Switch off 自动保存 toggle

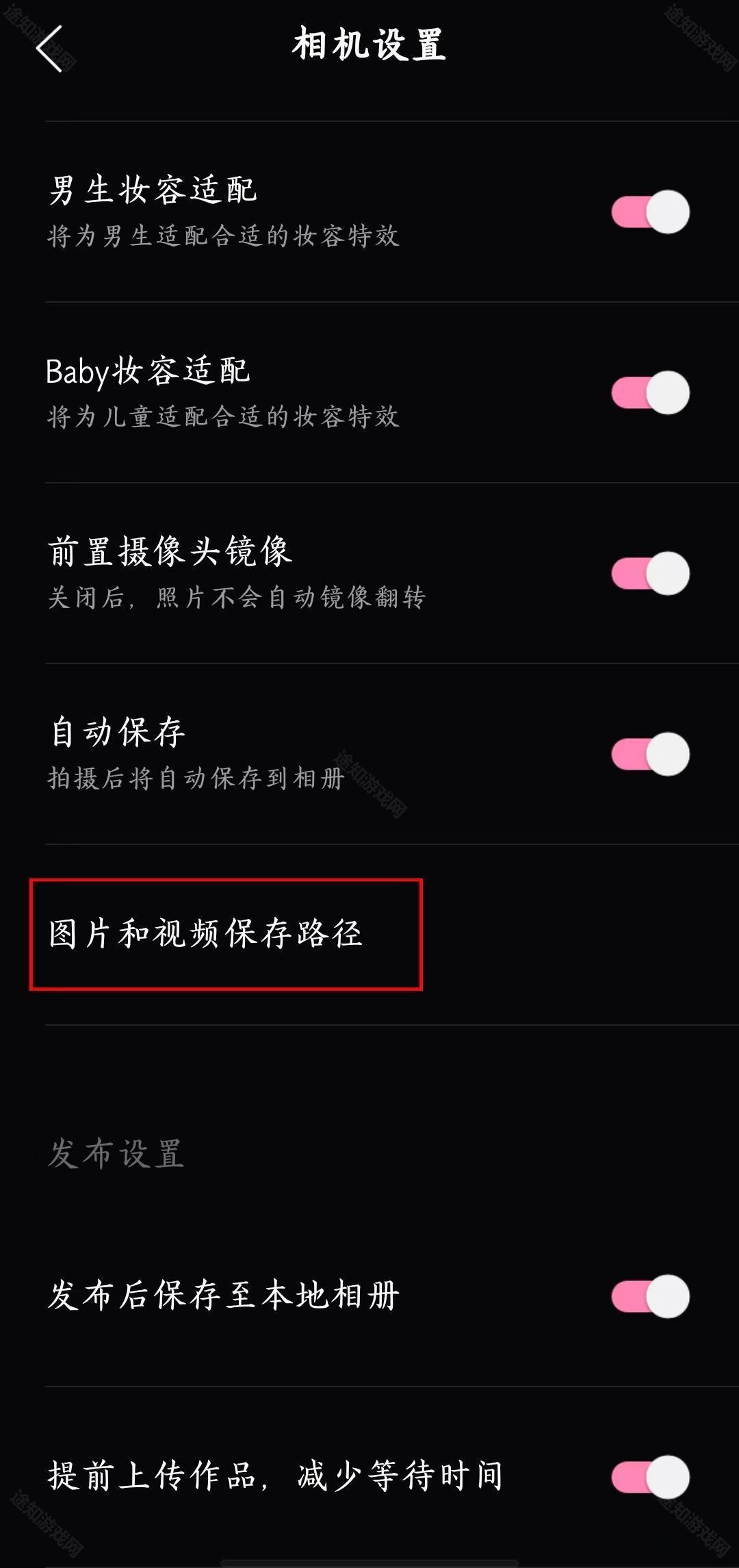[x=650, y=755]
